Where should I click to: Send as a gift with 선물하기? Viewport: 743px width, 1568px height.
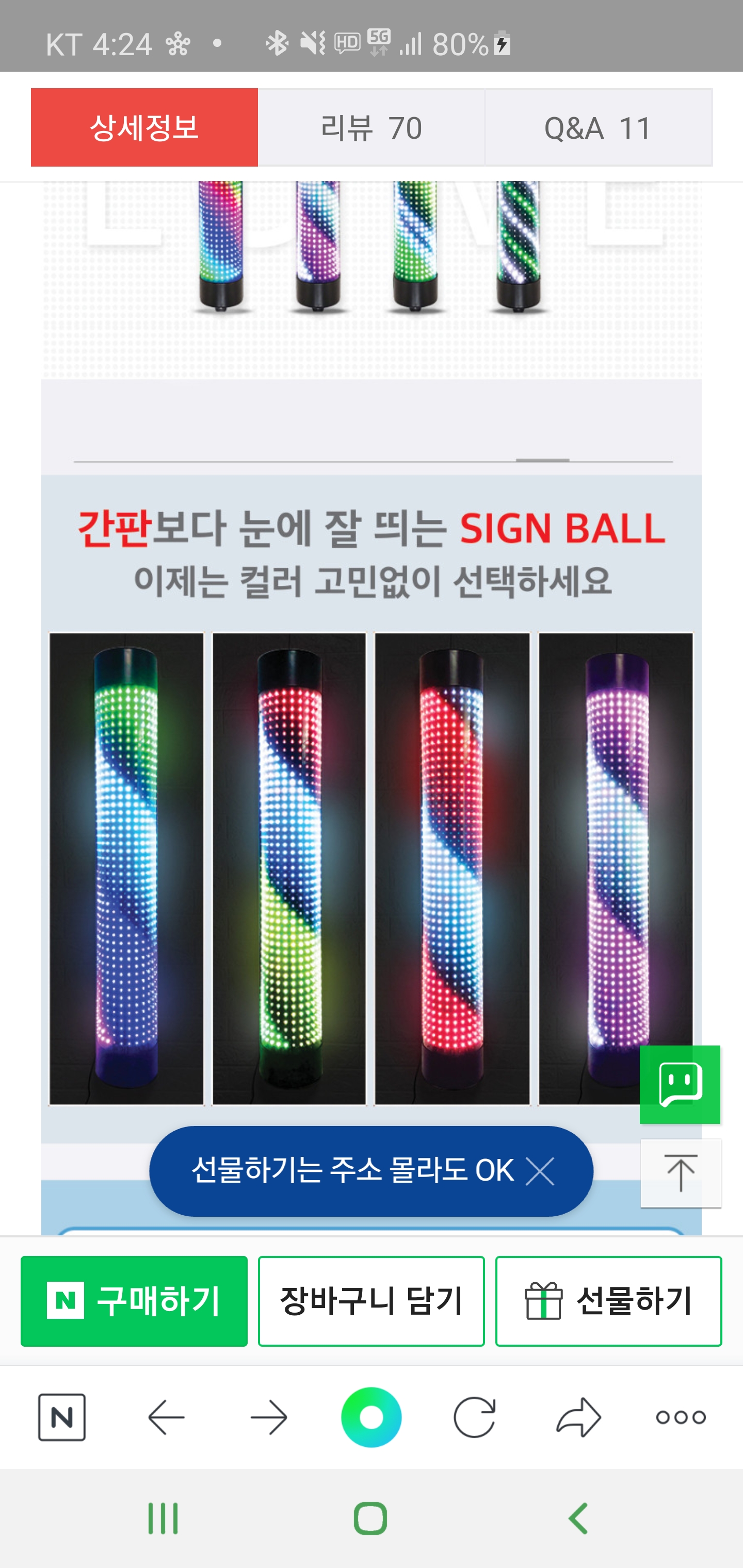pyautogui.click(x=608, y=1301)
